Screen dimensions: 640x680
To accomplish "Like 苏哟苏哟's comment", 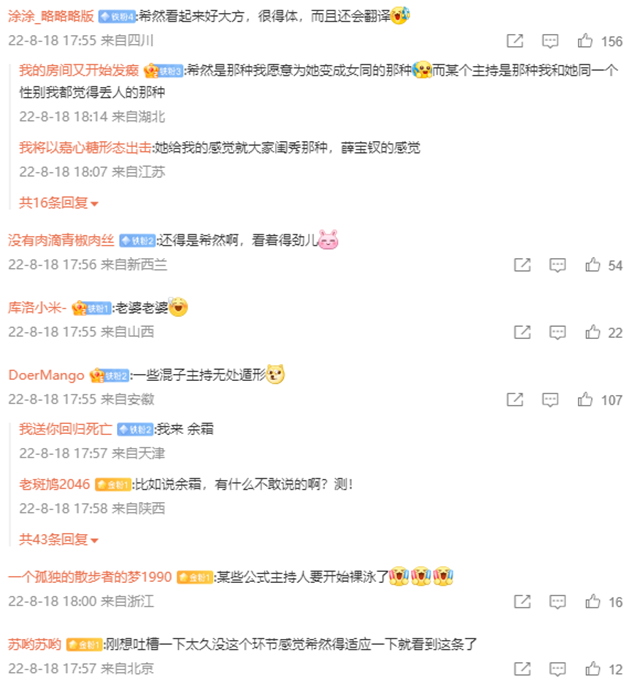I will (592, 668).
